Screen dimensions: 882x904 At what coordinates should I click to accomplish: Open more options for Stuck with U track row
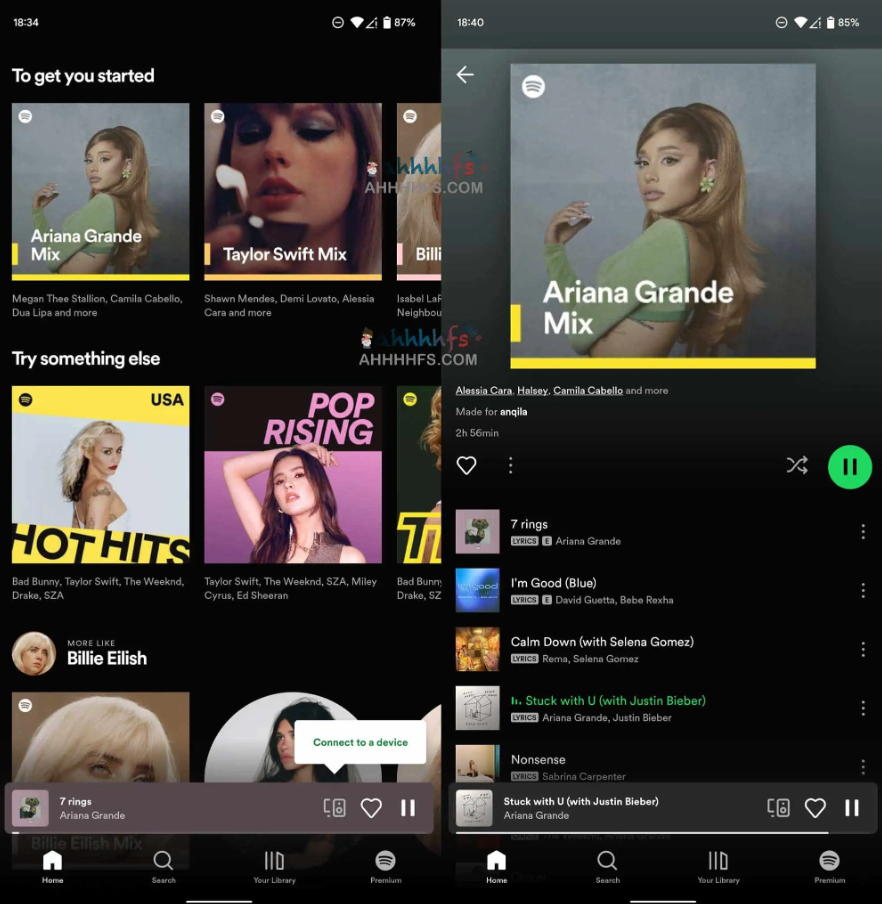pyautogui.click(x=862, y=708)
